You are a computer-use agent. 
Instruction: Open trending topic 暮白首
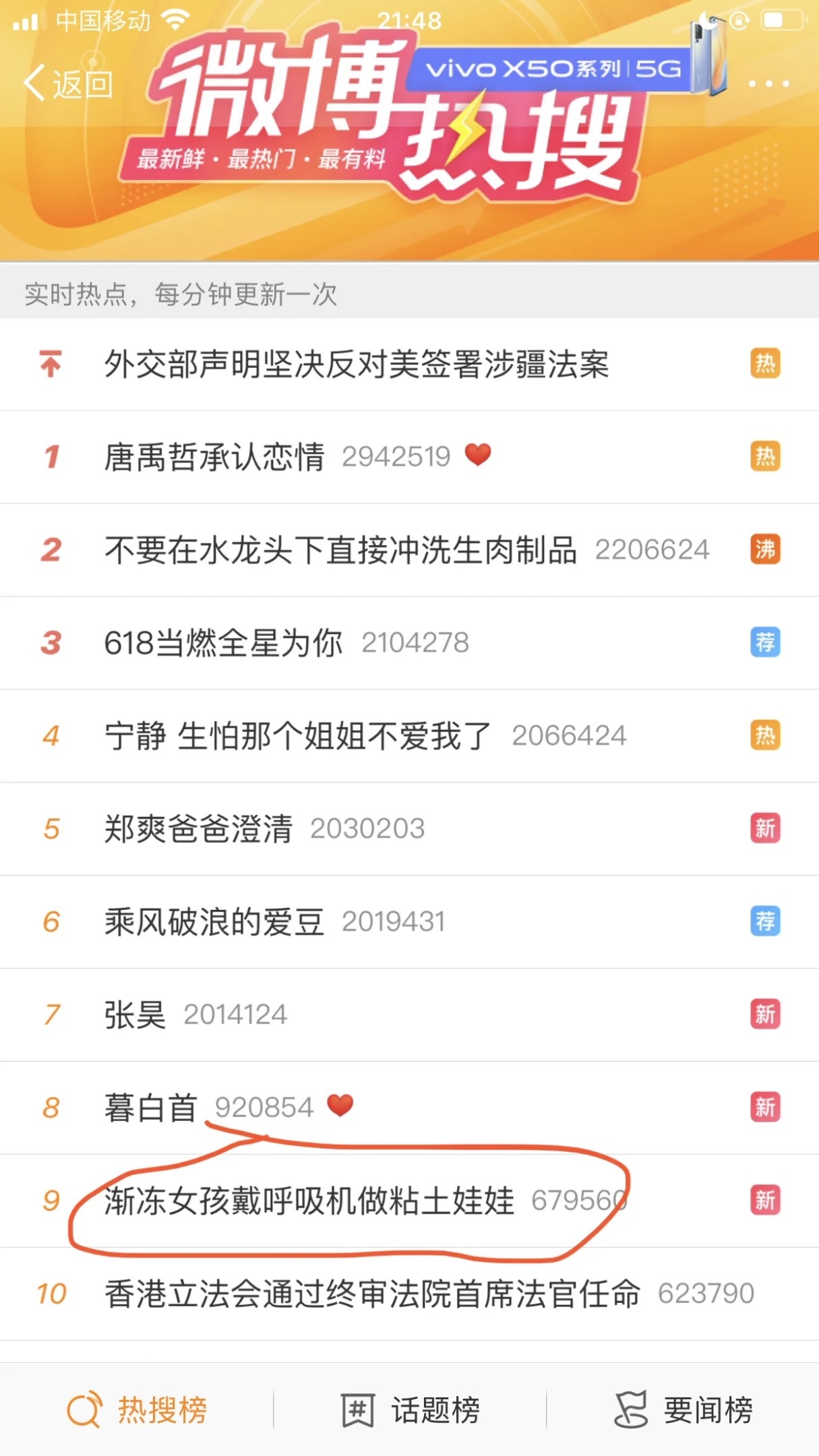(150, 1108)
